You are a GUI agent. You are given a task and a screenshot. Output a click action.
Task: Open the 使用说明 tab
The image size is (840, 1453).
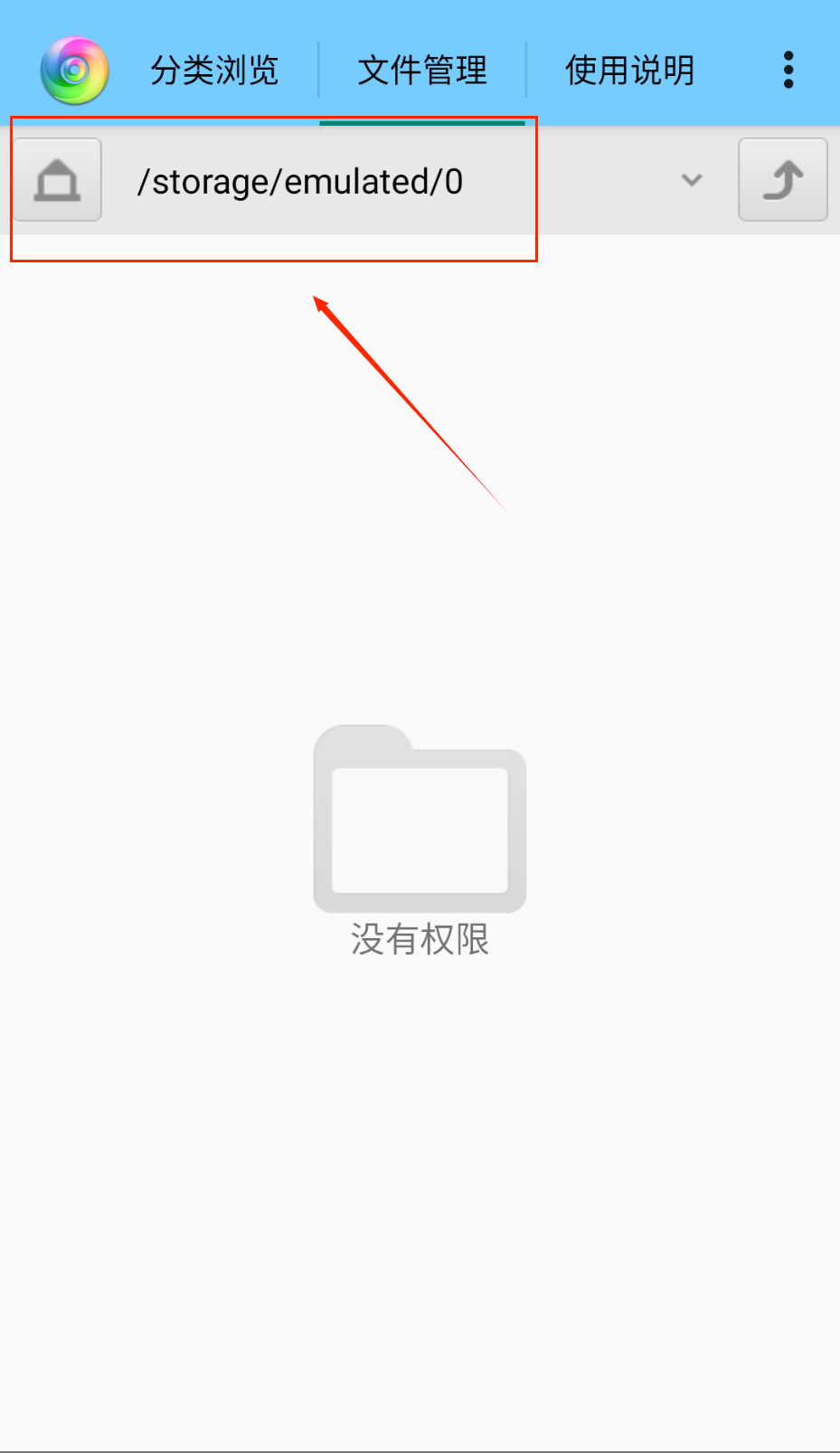(630, 71)
